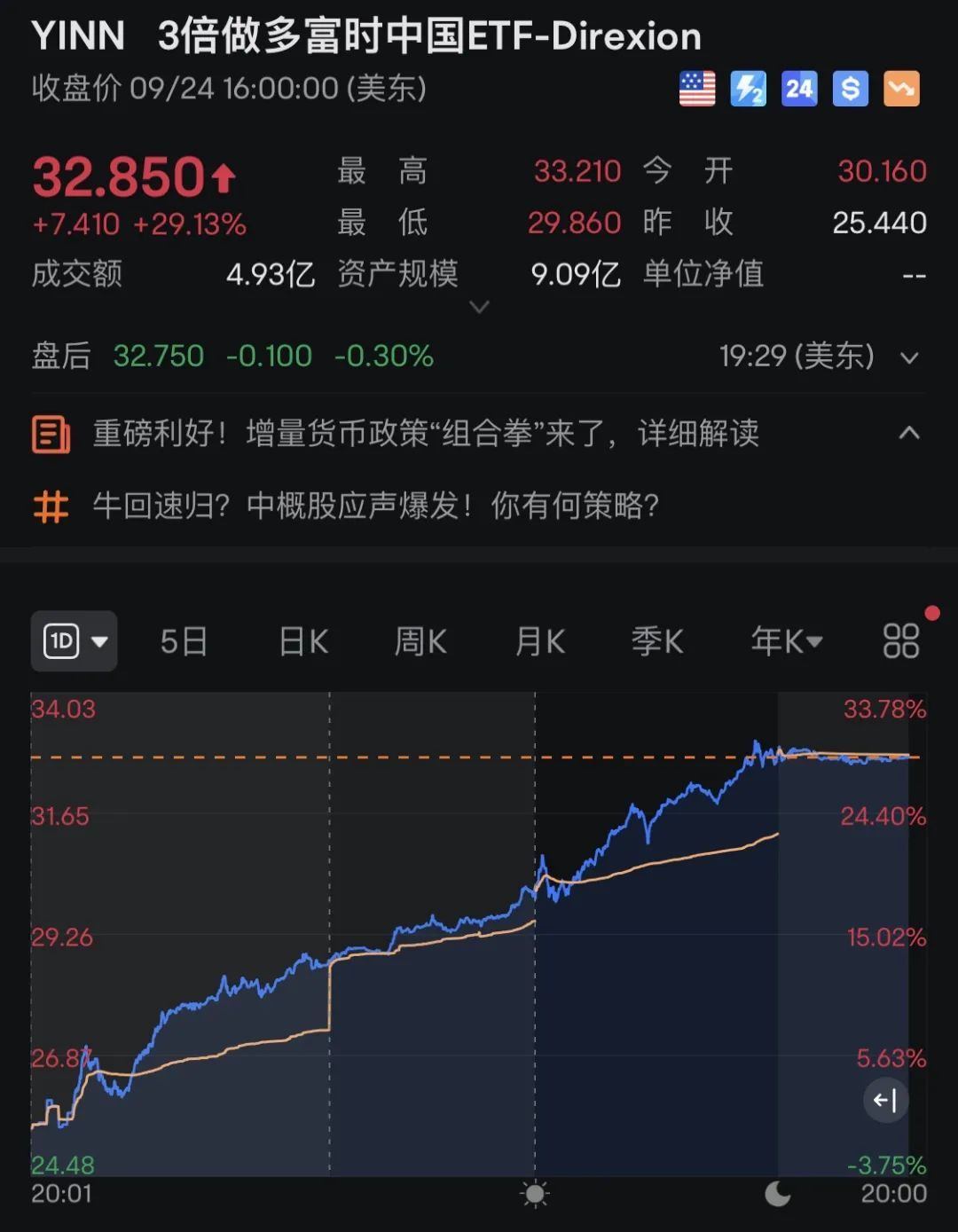Open the orange trend analysis icon
958x1232 pixels.
point(901,89)
